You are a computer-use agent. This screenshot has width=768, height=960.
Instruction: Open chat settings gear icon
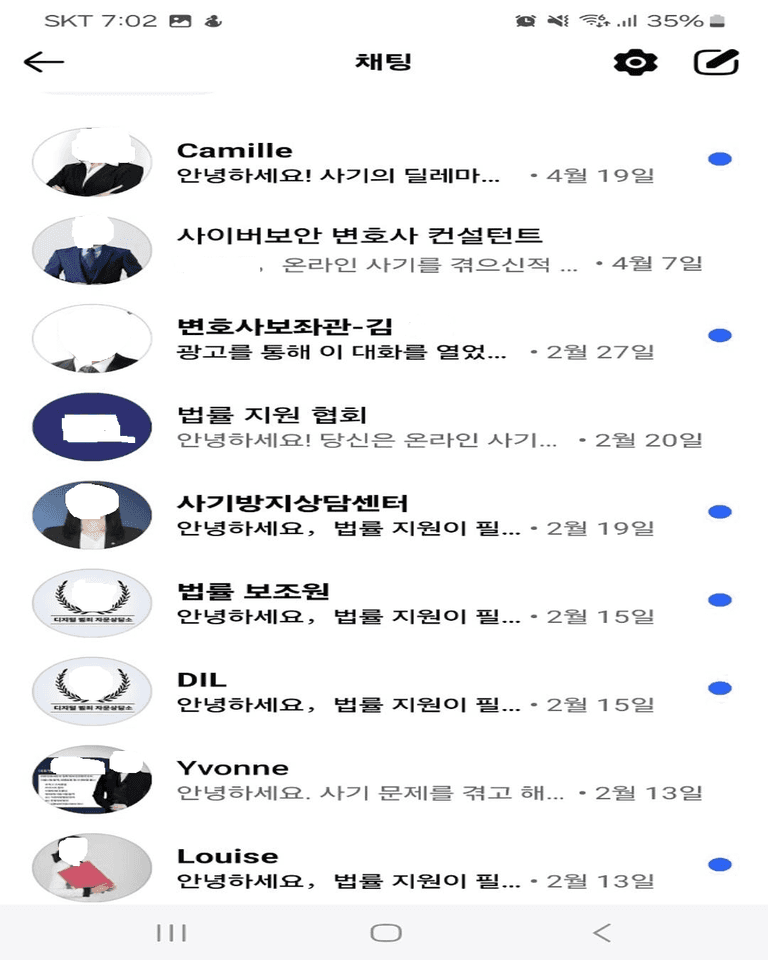(x=635, y=62)
